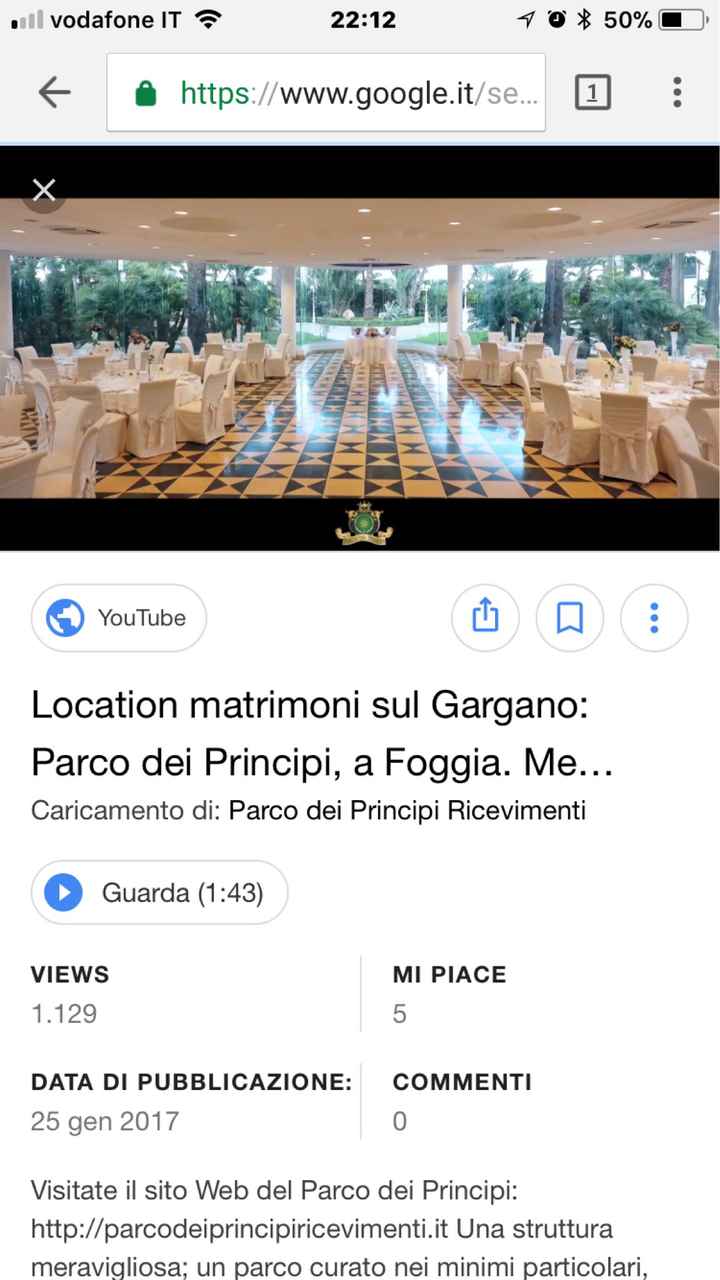Tap the tab switcher showing 1 tab
Viewport: 720px width, 1280px height.
(x=592, y=92)
